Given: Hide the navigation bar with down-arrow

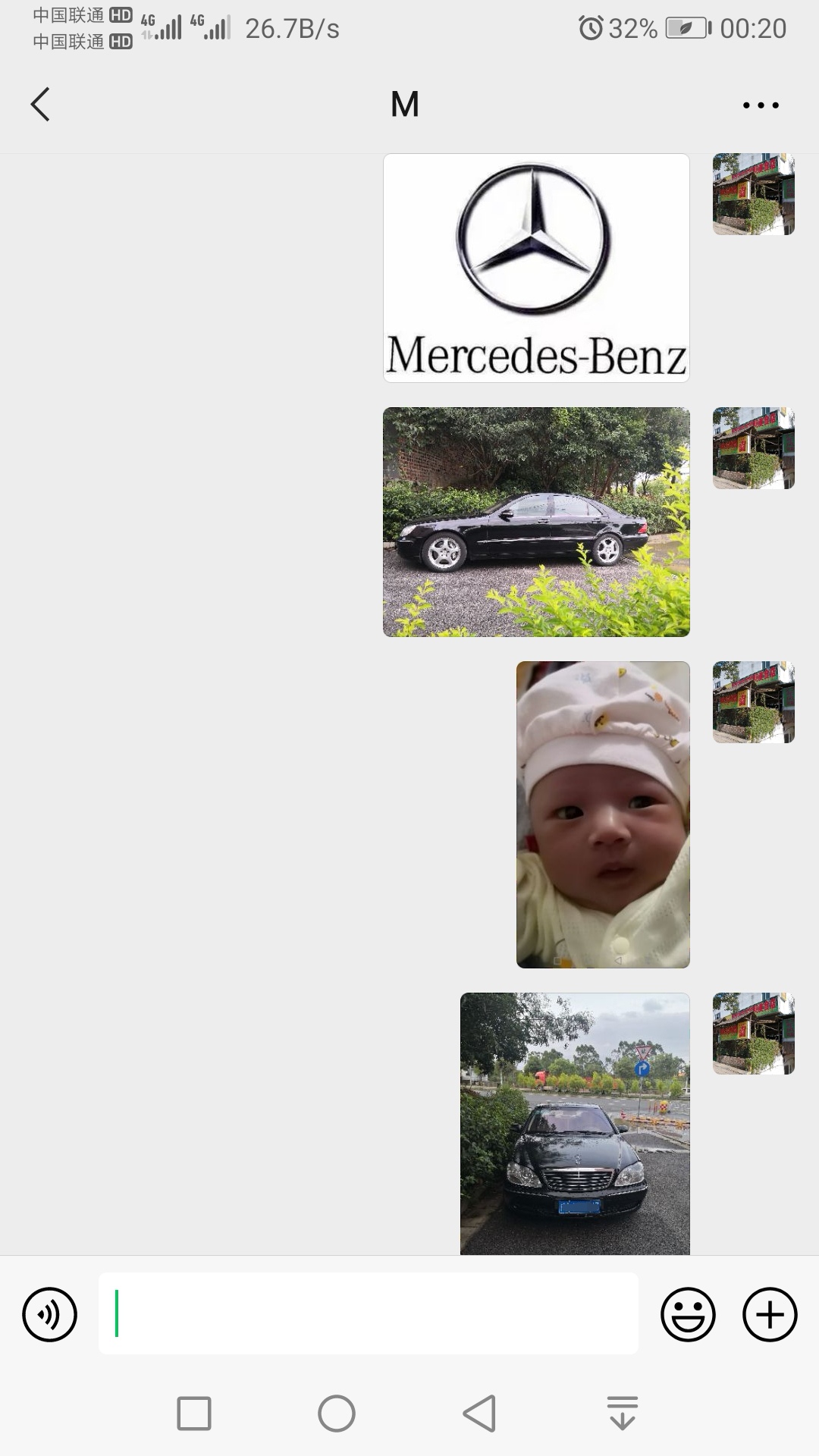Looking at the screenshot, I should (623, 1414).
